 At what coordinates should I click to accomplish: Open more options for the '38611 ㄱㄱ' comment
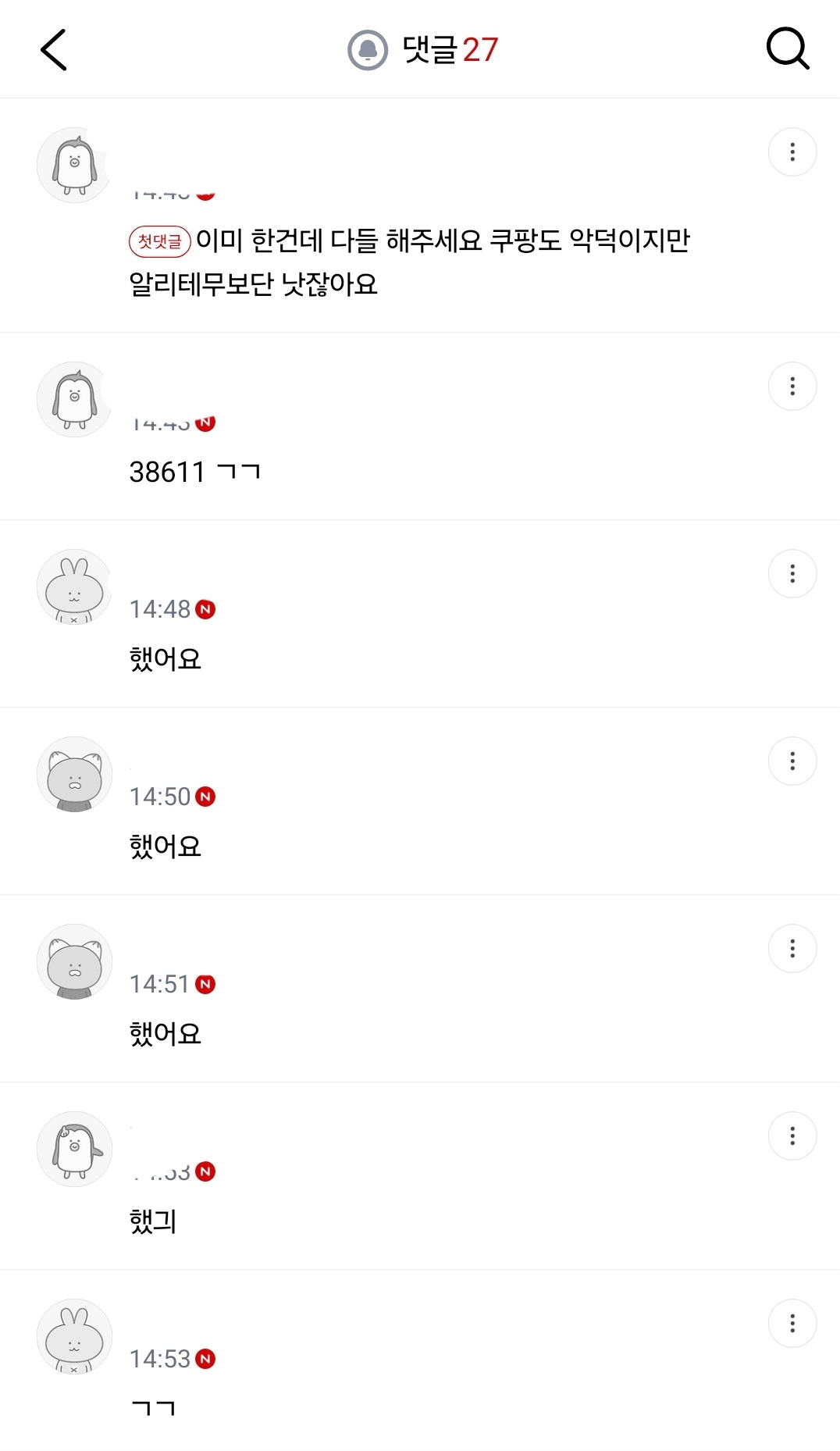[x=792, y=387]
